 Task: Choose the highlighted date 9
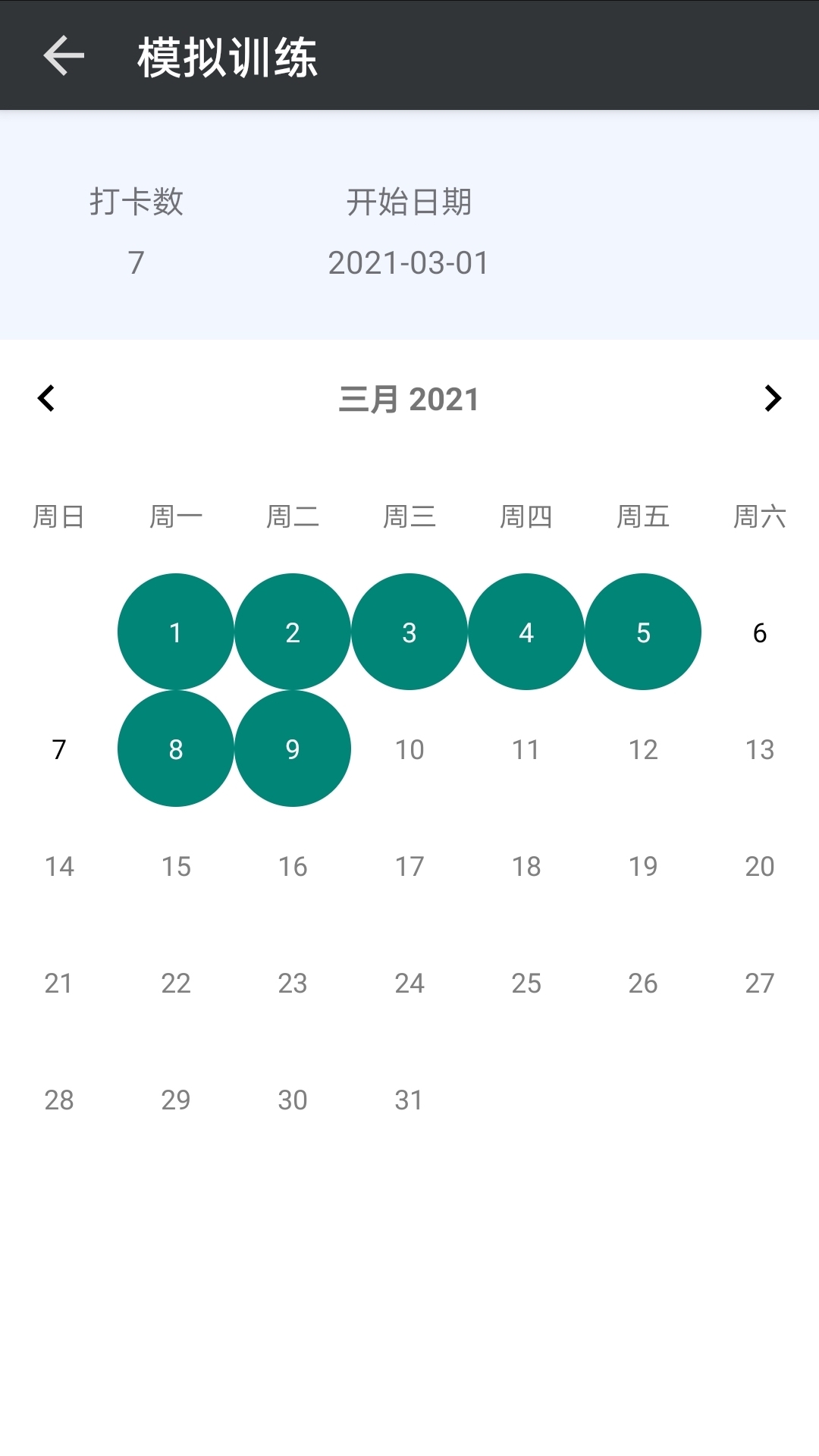tap(293, 748)
